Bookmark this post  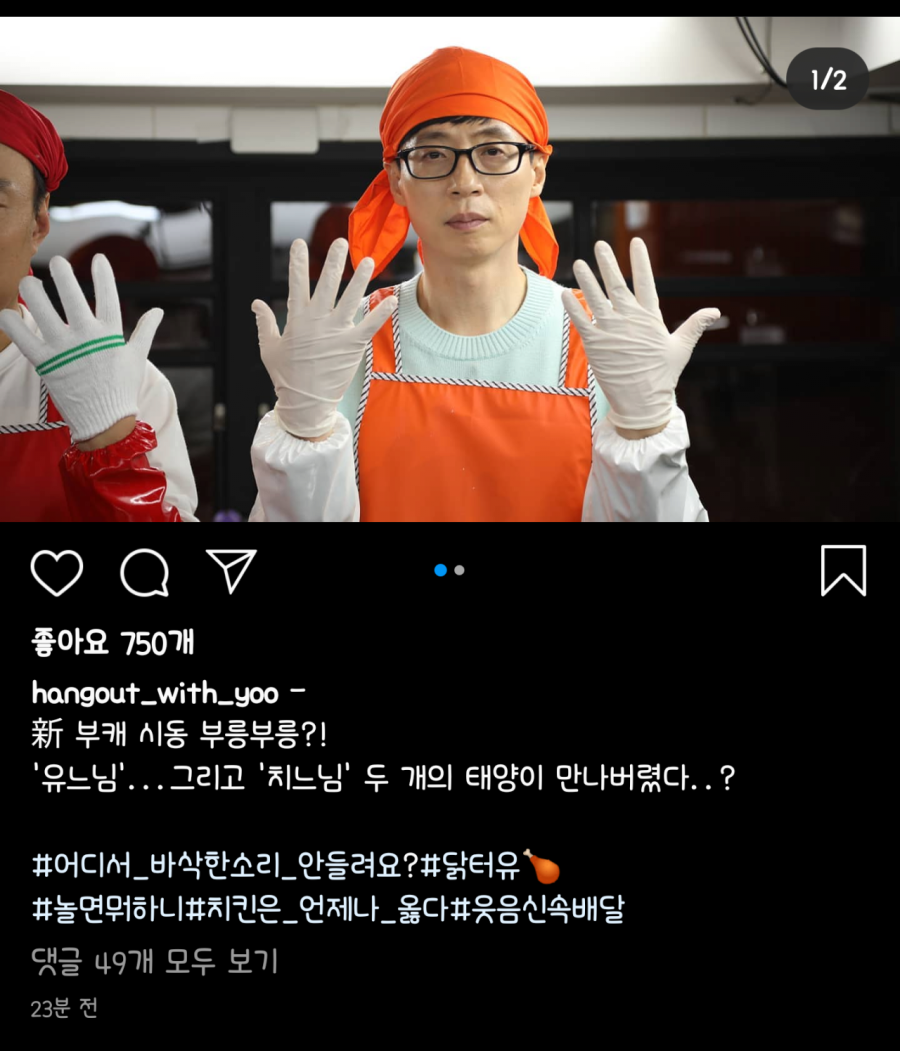843,571
